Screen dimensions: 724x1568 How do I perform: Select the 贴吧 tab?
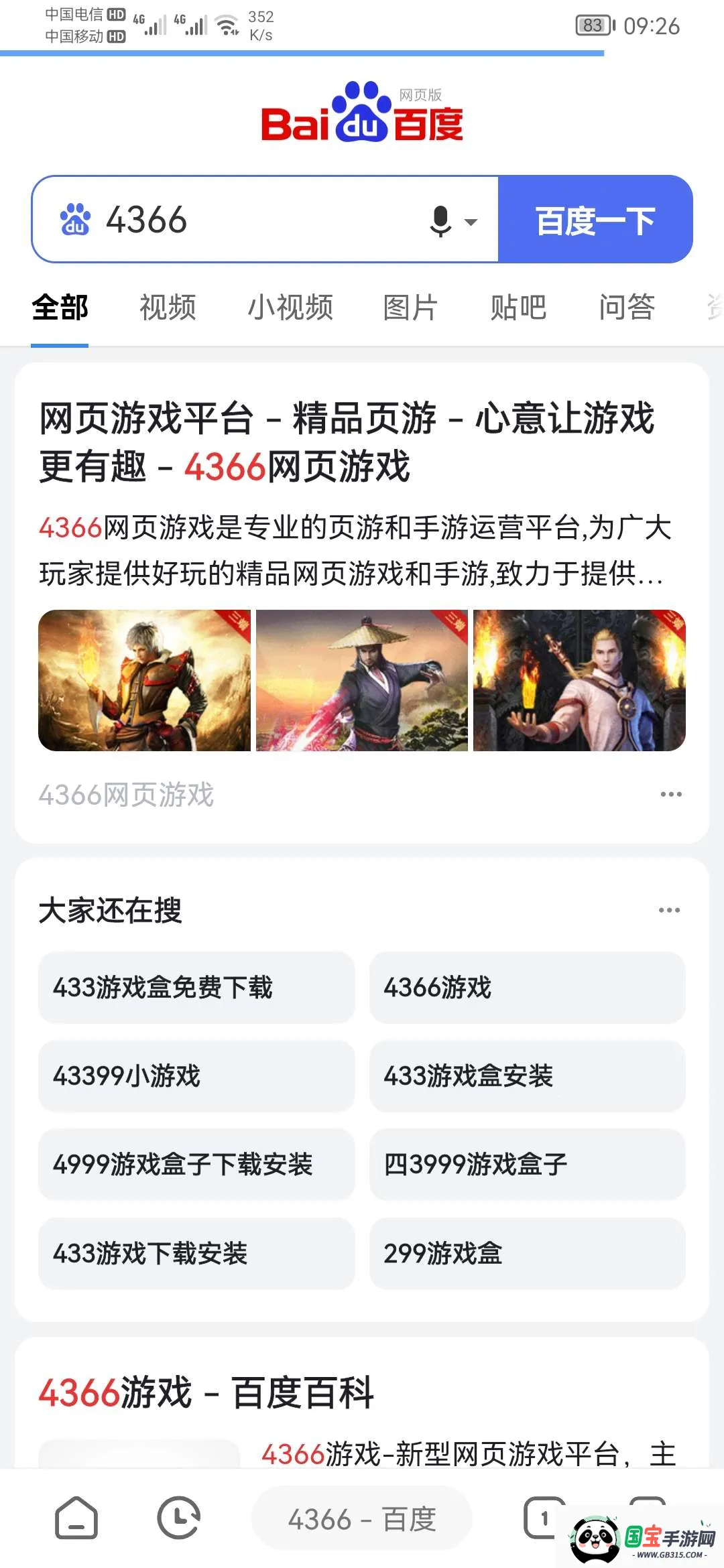(518, 308)
